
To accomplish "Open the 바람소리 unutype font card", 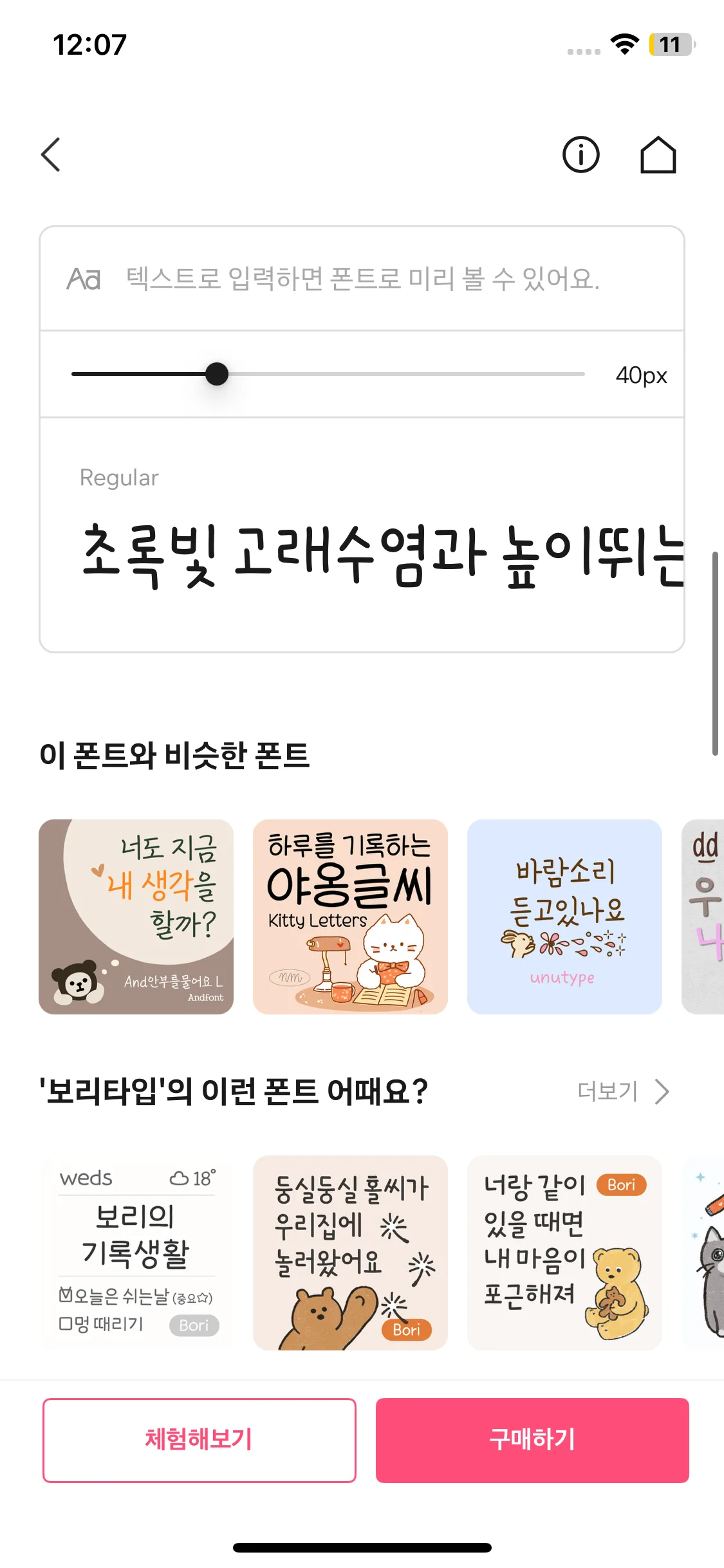I will pos(564,917).
